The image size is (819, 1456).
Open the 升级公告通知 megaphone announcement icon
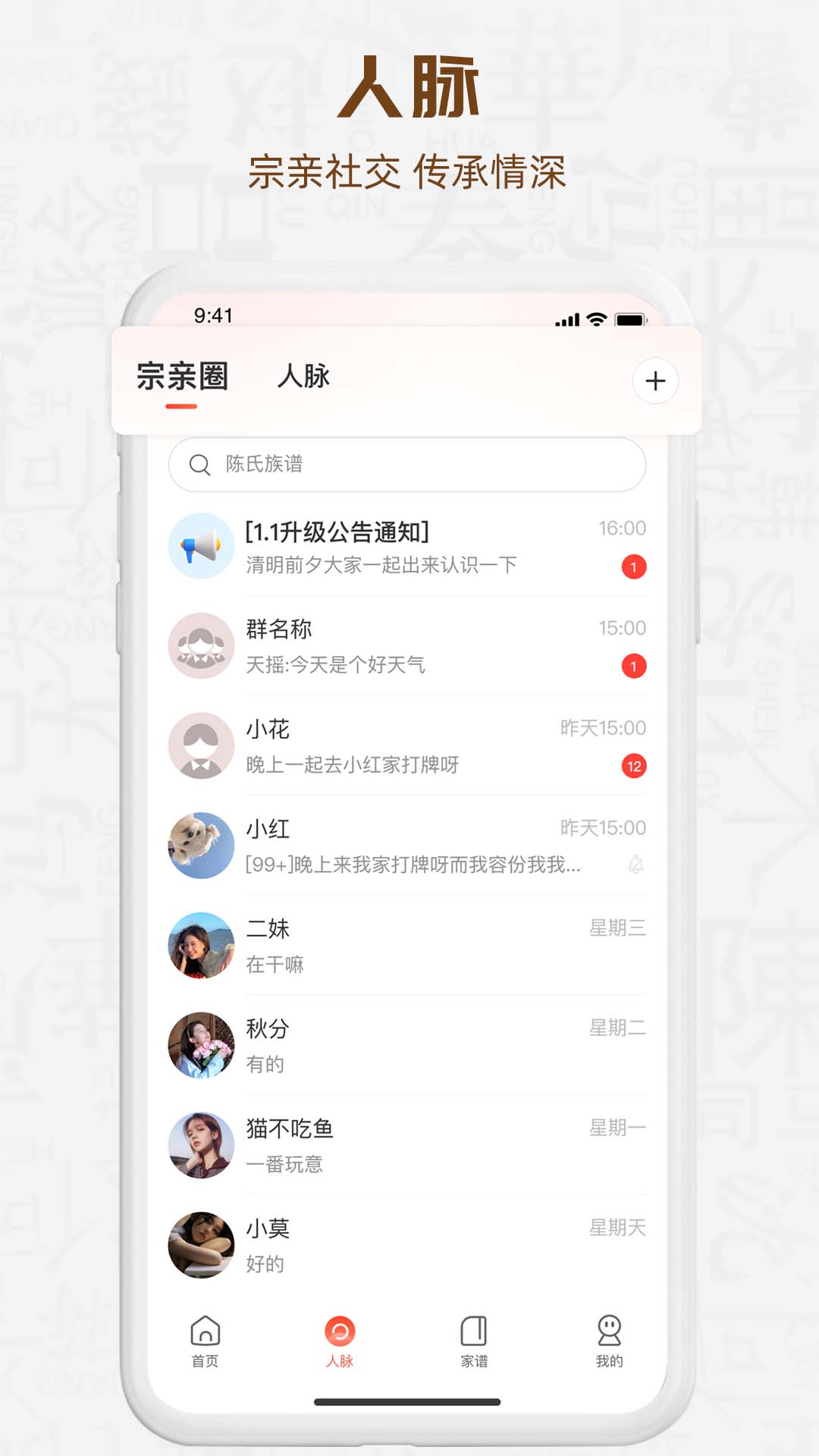(200, 546)
